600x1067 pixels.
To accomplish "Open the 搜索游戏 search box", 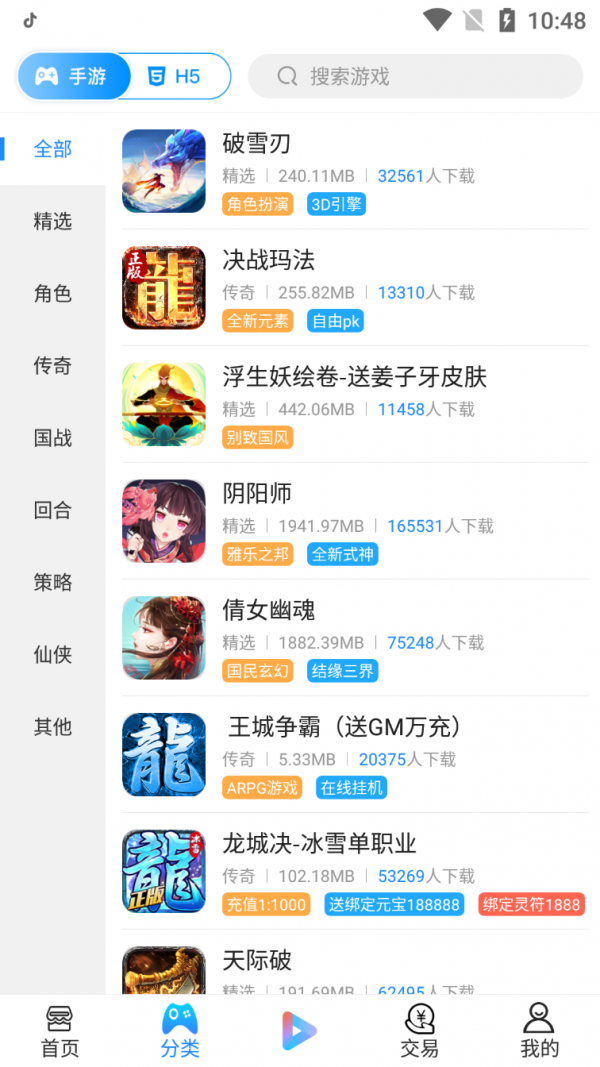I will pyautogui.click(x=415, y=76).
